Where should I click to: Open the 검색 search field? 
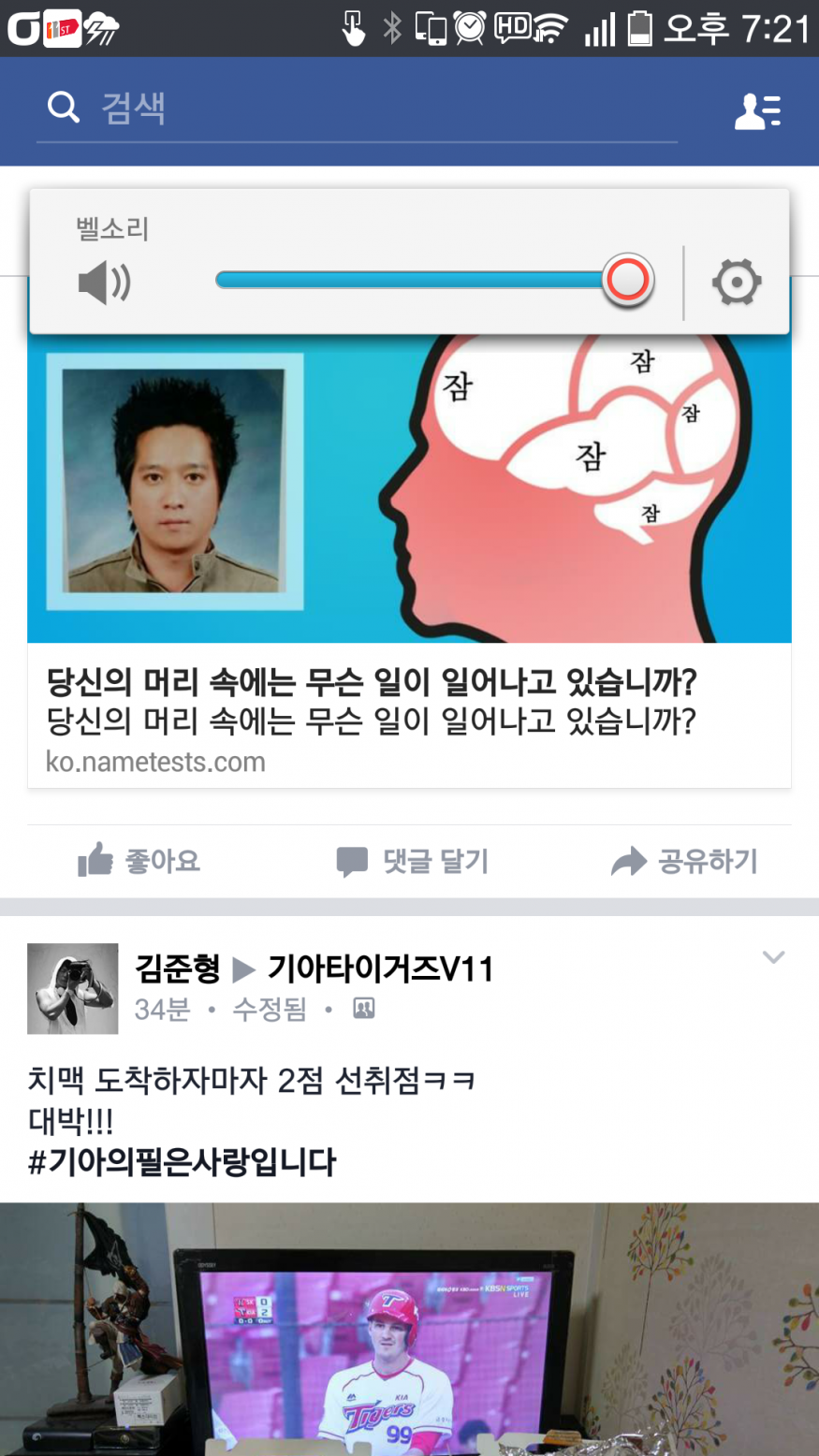tap(356, 109)
